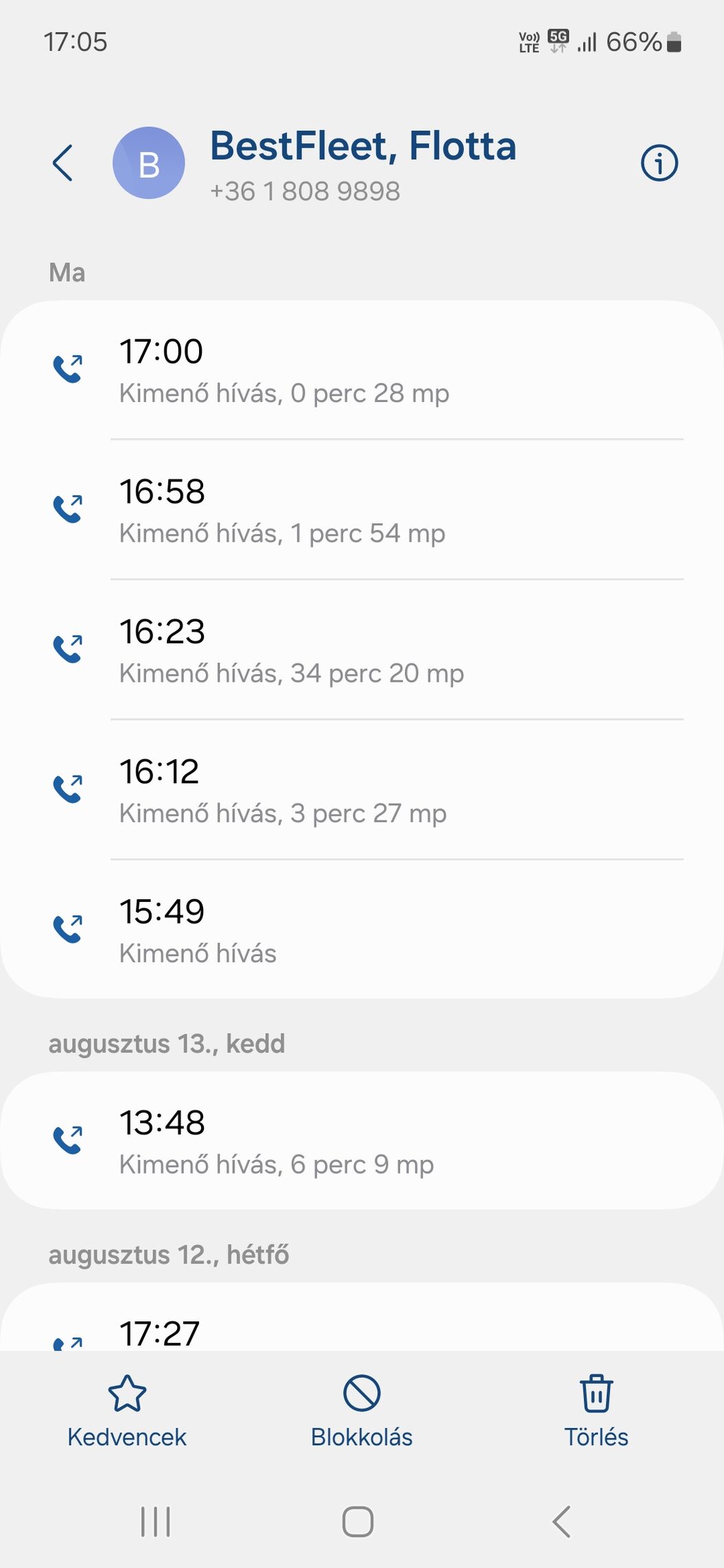
Task: Tap the BestFleet contact avatar
Action: (149, 163)
